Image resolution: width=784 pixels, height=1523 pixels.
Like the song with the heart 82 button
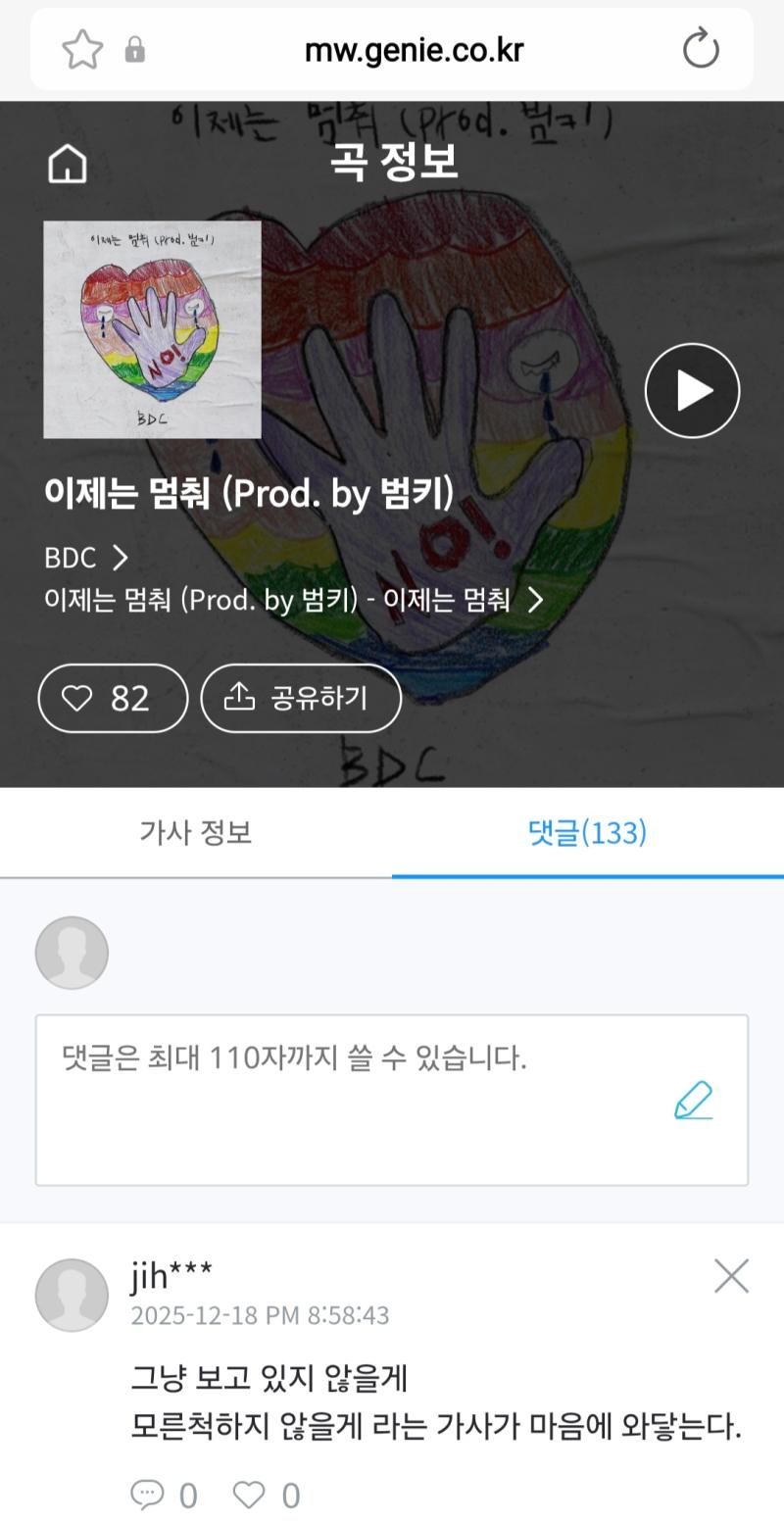112,698
